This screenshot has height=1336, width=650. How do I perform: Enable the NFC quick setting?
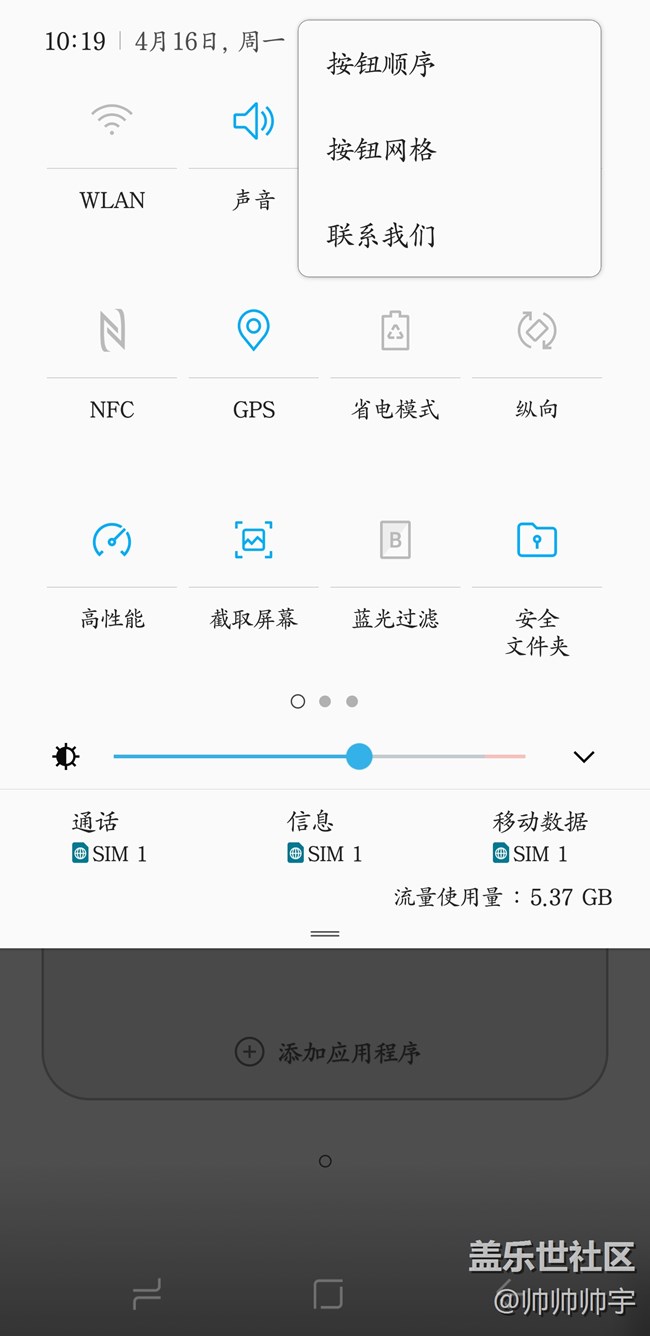(x=112, y=330)
